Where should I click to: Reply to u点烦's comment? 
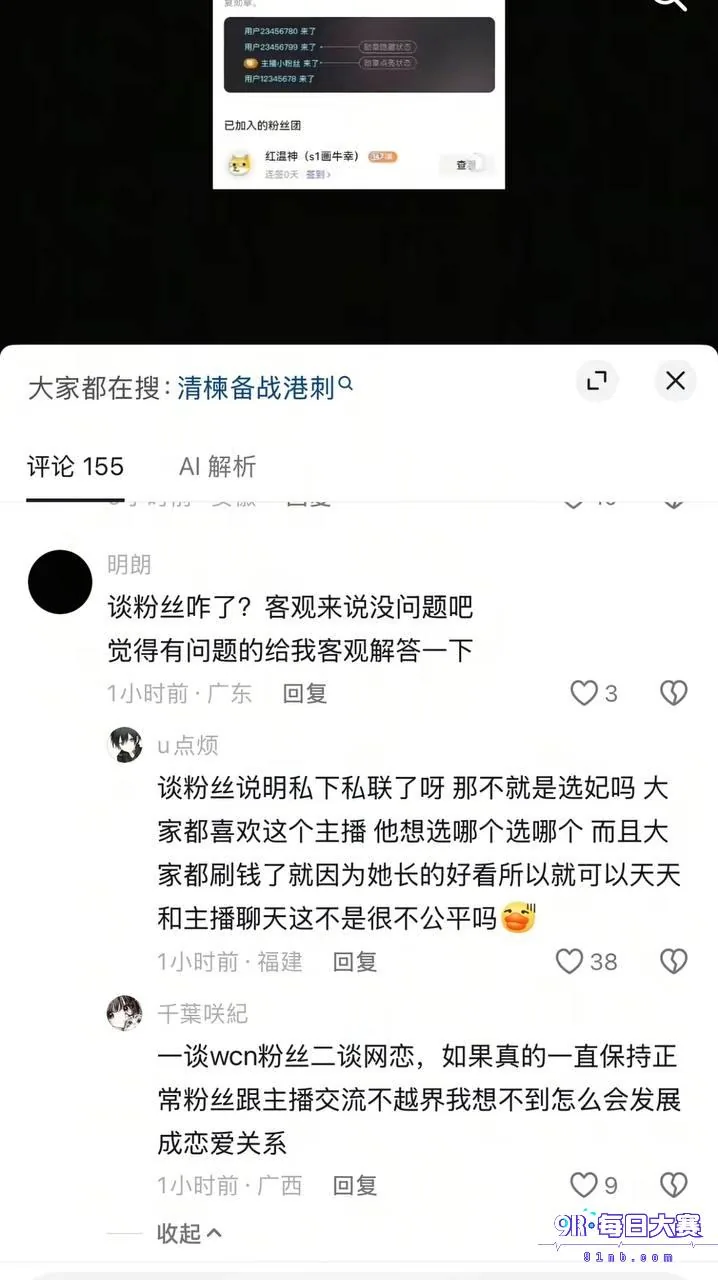(x=355, y=962)
